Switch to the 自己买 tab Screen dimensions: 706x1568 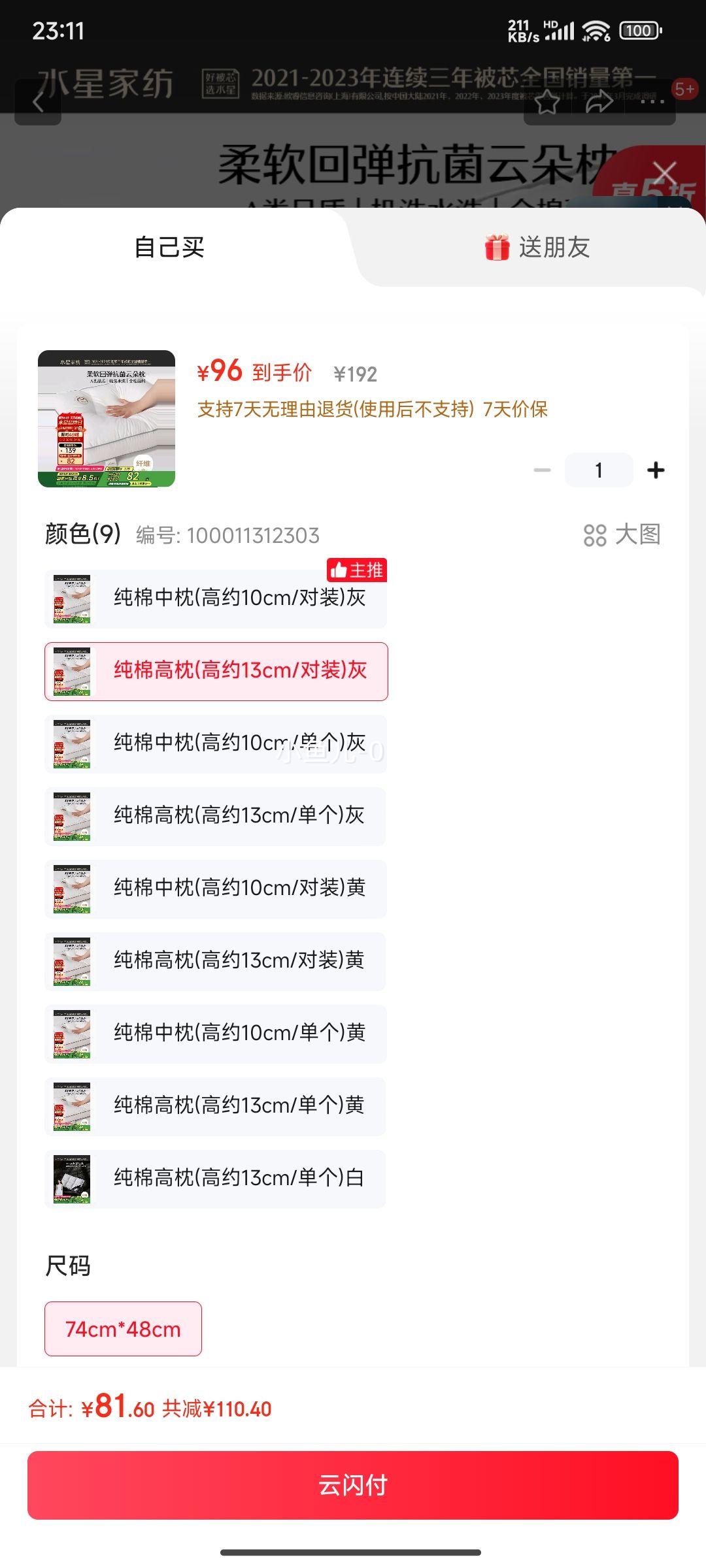click(x=169, y=248)
